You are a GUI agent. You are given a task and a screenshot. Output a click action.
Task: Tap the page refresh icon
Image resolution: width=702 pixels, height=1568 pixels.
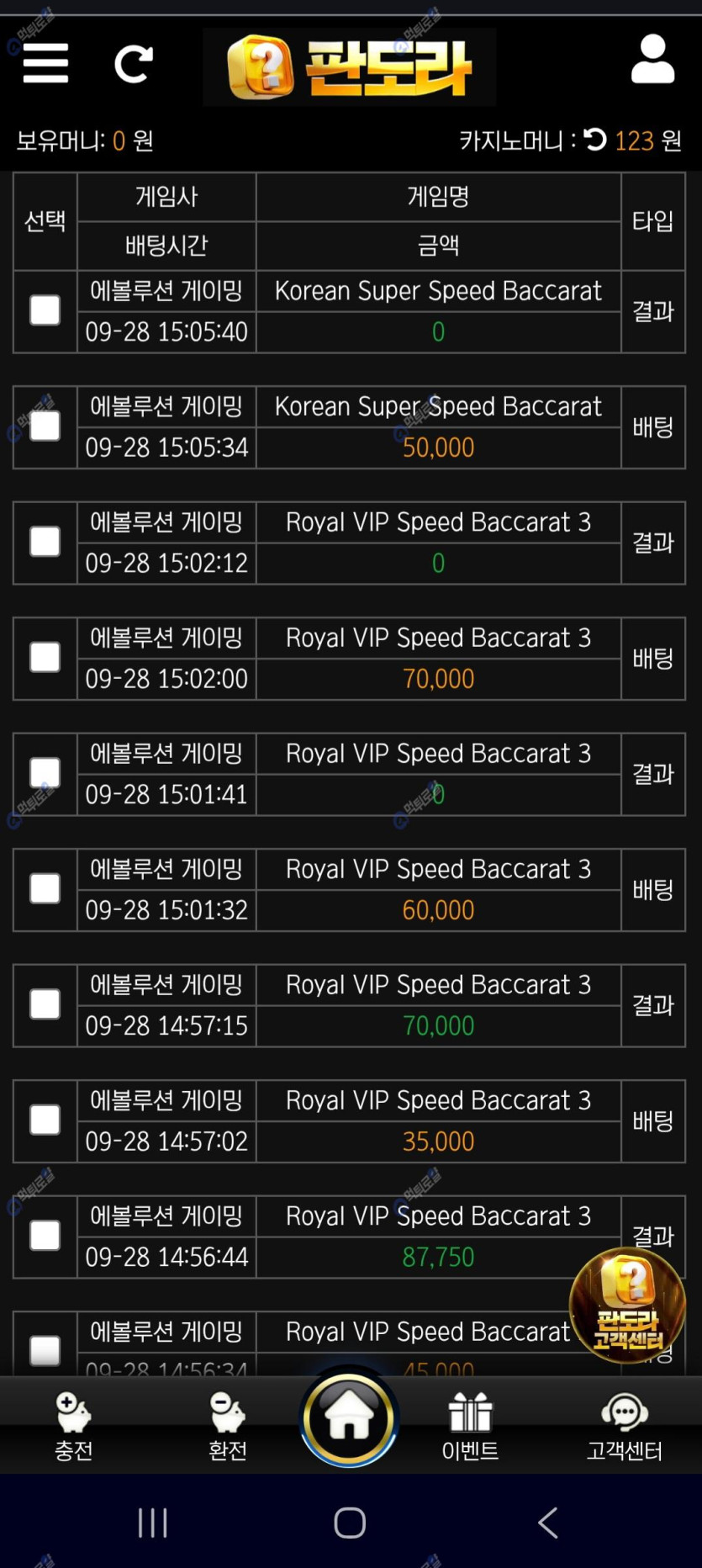(134, 64)
